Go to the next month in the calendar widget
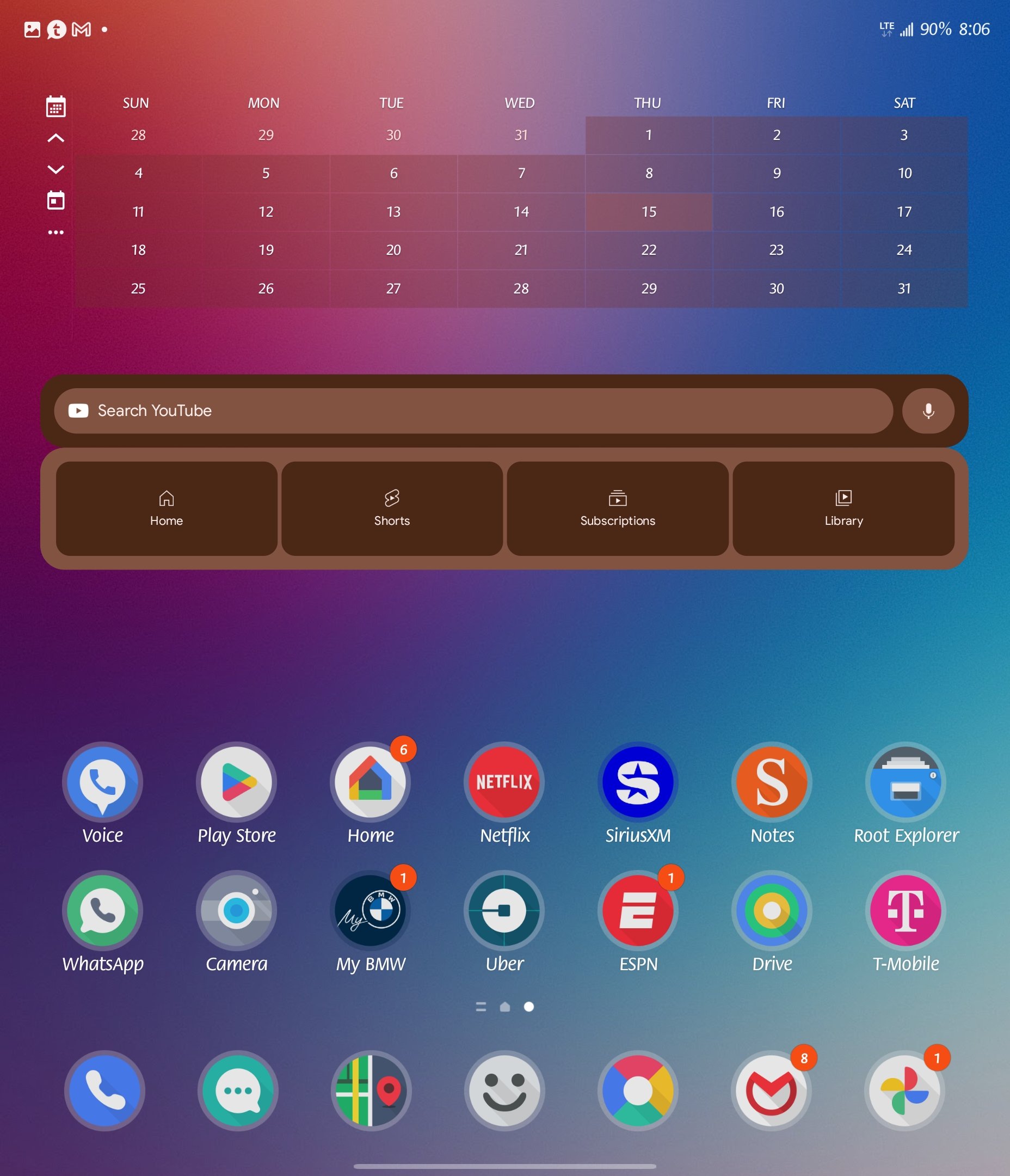 pyautogui.click(x=56, y=169)
